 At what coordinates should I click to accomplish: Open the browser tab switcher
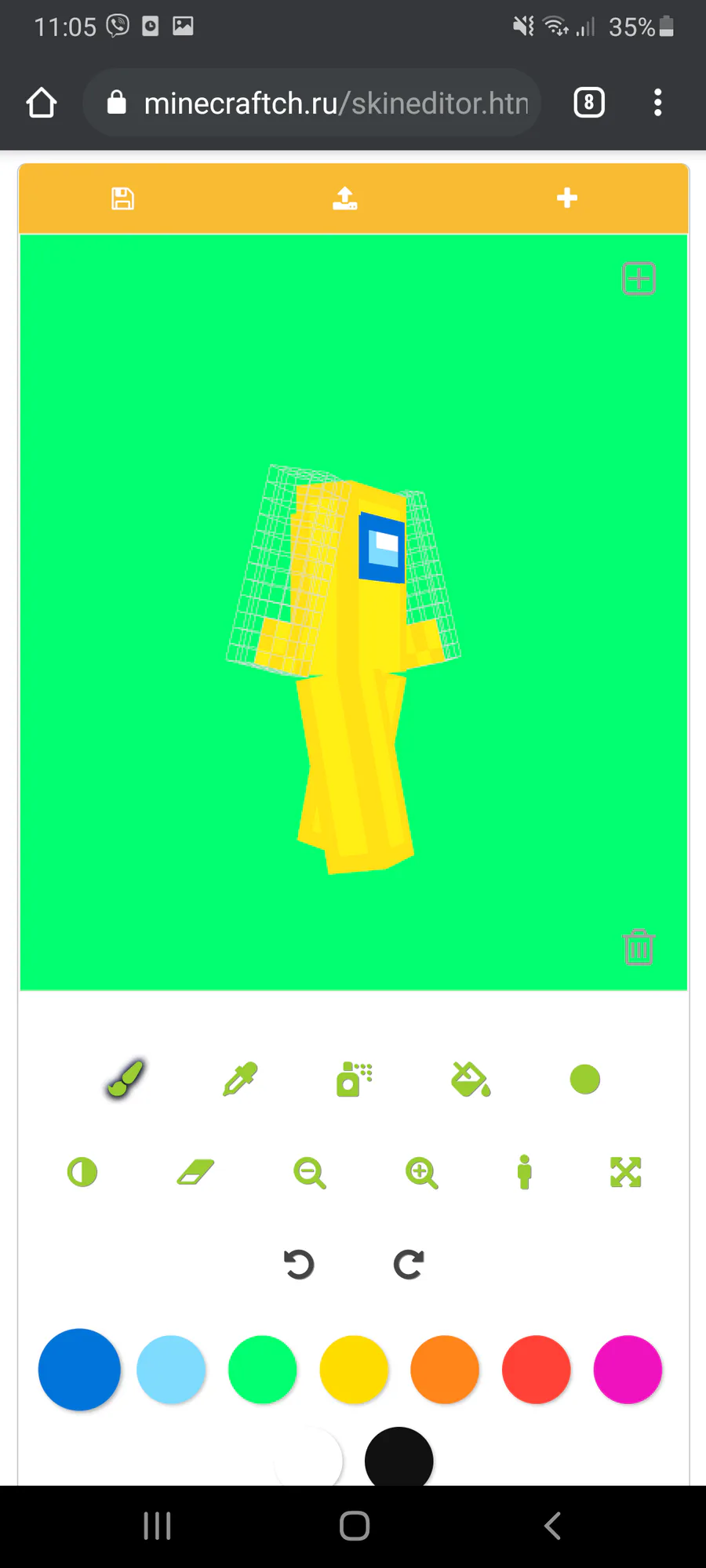point(589,103)
